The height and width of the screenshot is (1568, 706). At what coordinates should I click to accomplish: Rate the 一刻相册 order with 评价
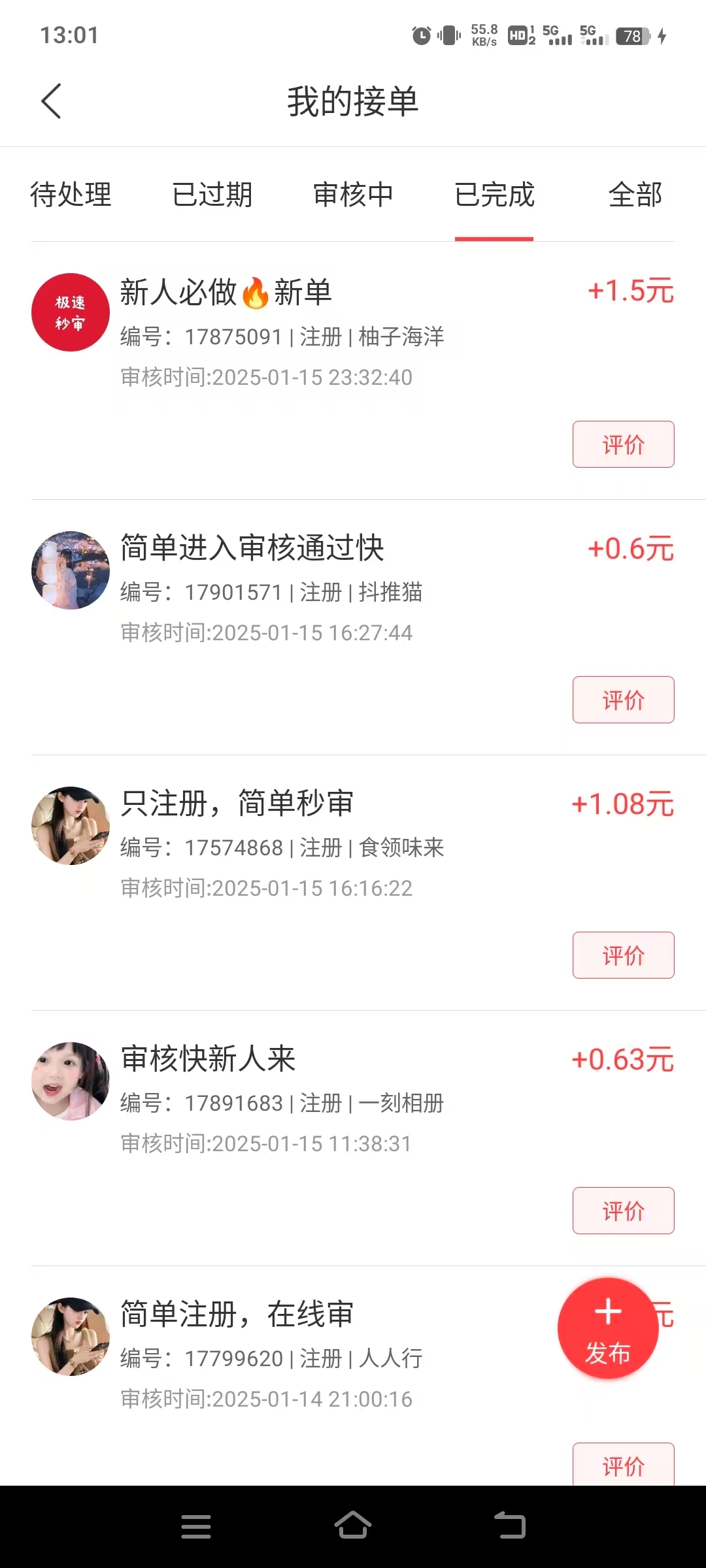(x=623, y=1211)
